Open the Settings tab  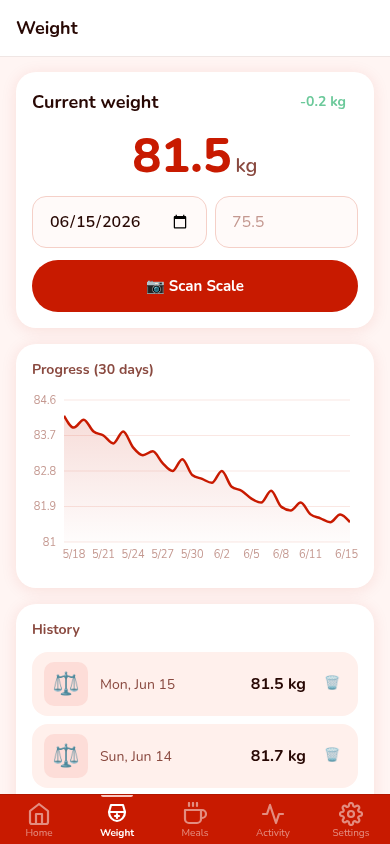click(351, 819)
